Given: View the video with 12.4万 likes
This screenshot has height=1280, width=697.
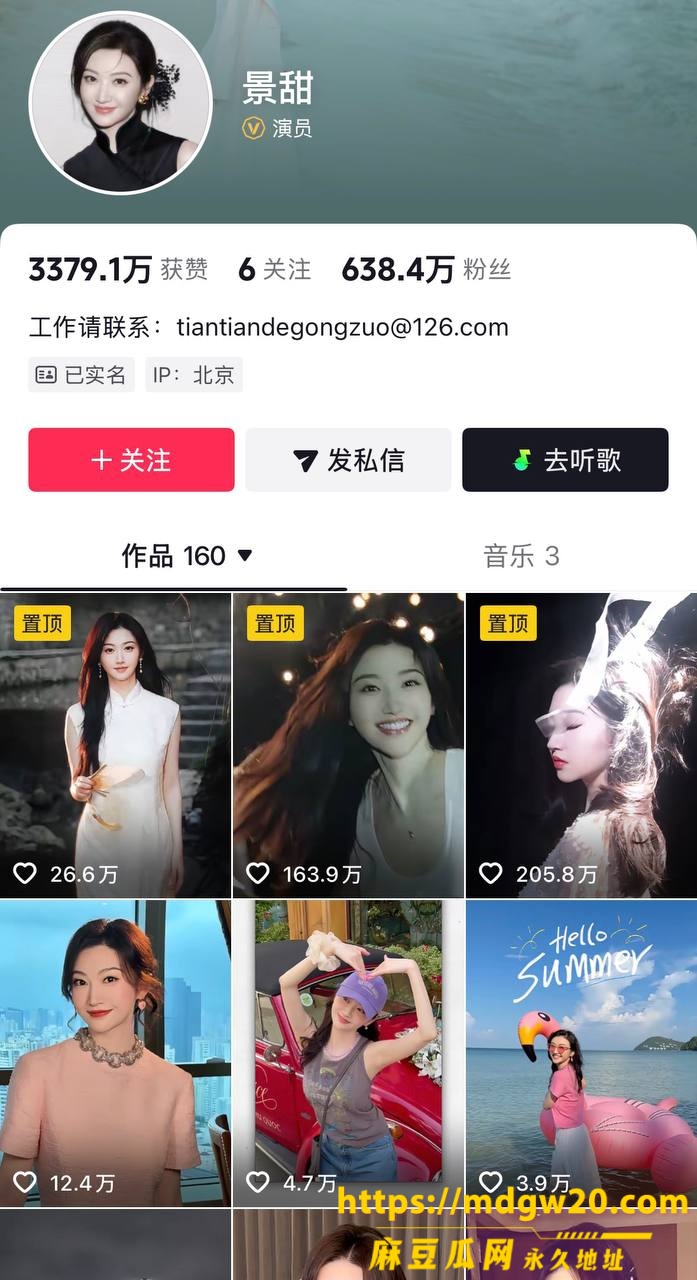Looking at the screenshot, I should (115, 1052).
